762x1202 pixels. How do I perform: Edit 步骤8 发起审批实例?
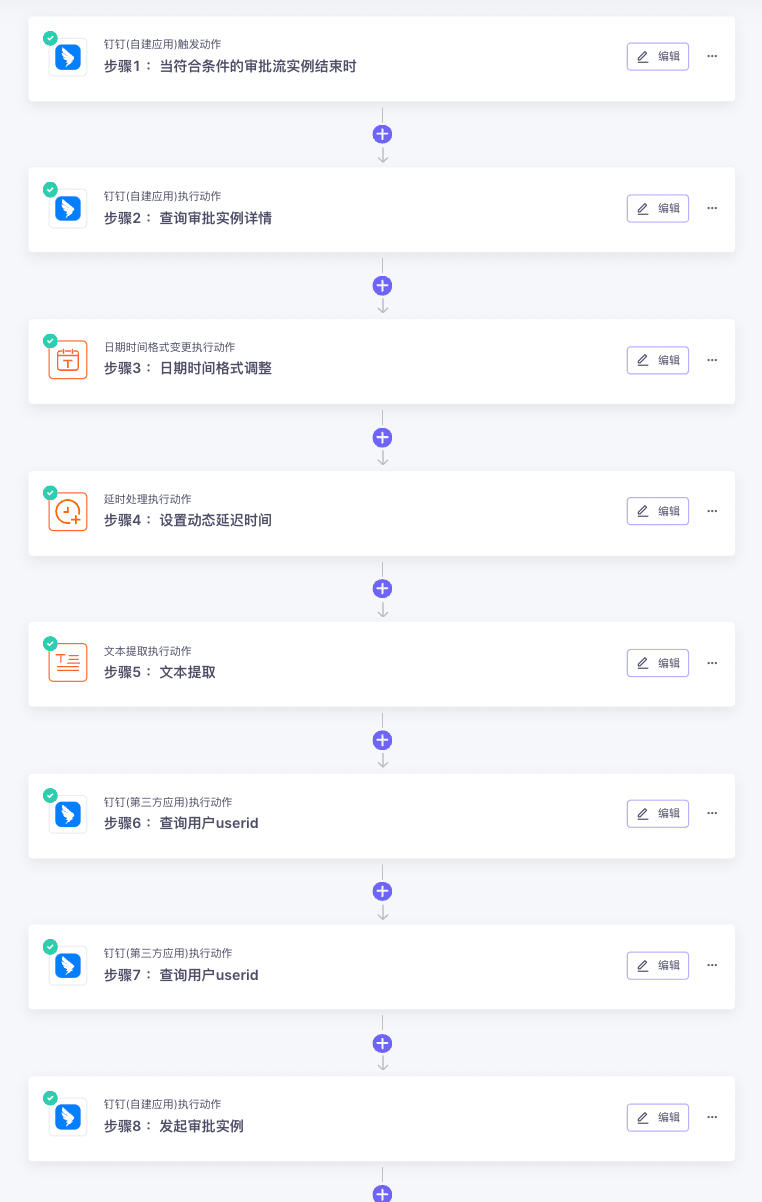[657, 1117]
